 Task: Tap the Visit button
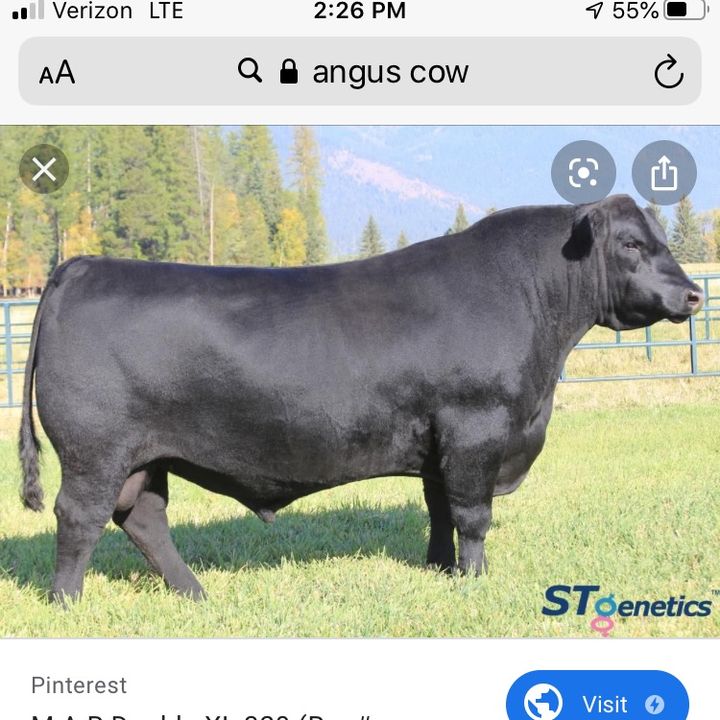[597, 702]
